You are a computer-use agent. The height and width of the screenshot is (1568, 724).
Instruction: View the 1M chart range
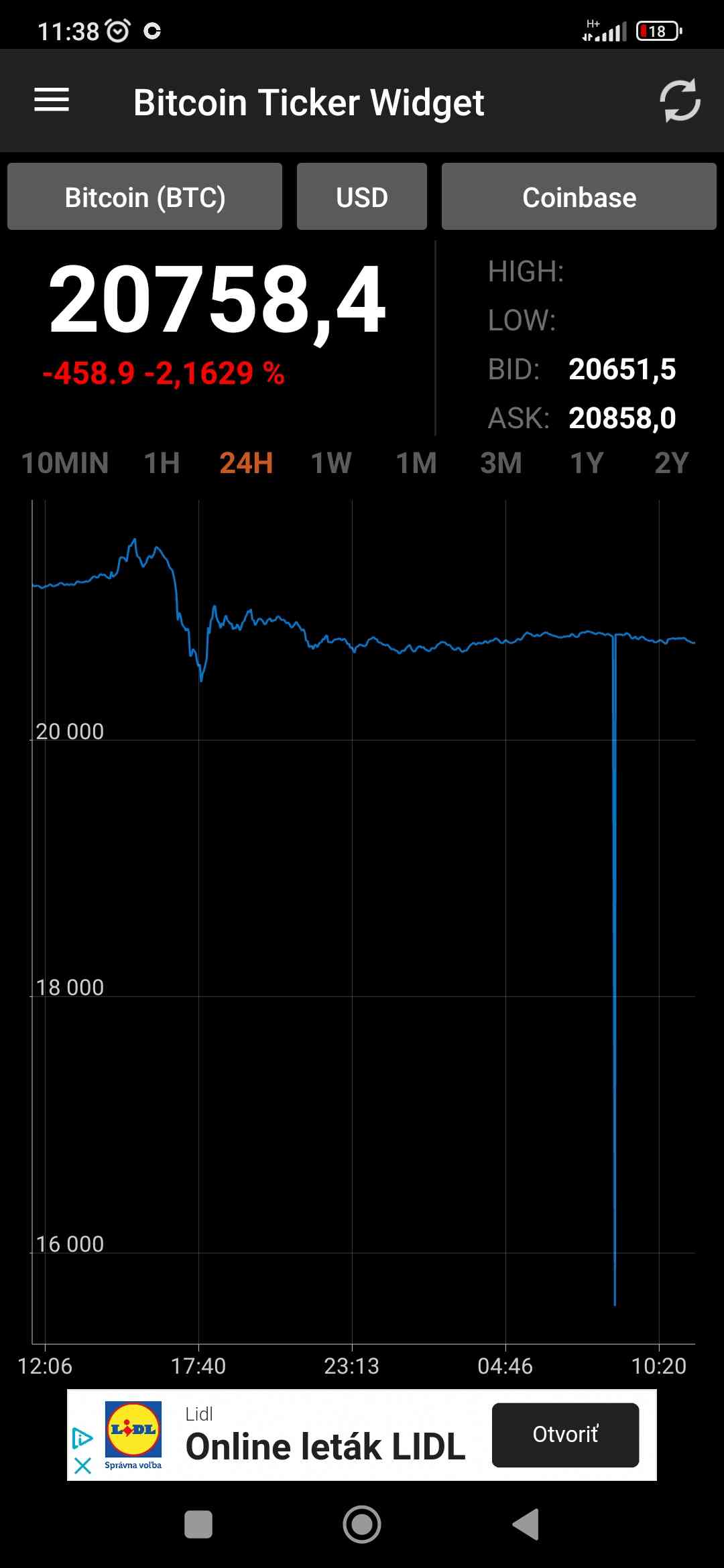pos(416,463)
